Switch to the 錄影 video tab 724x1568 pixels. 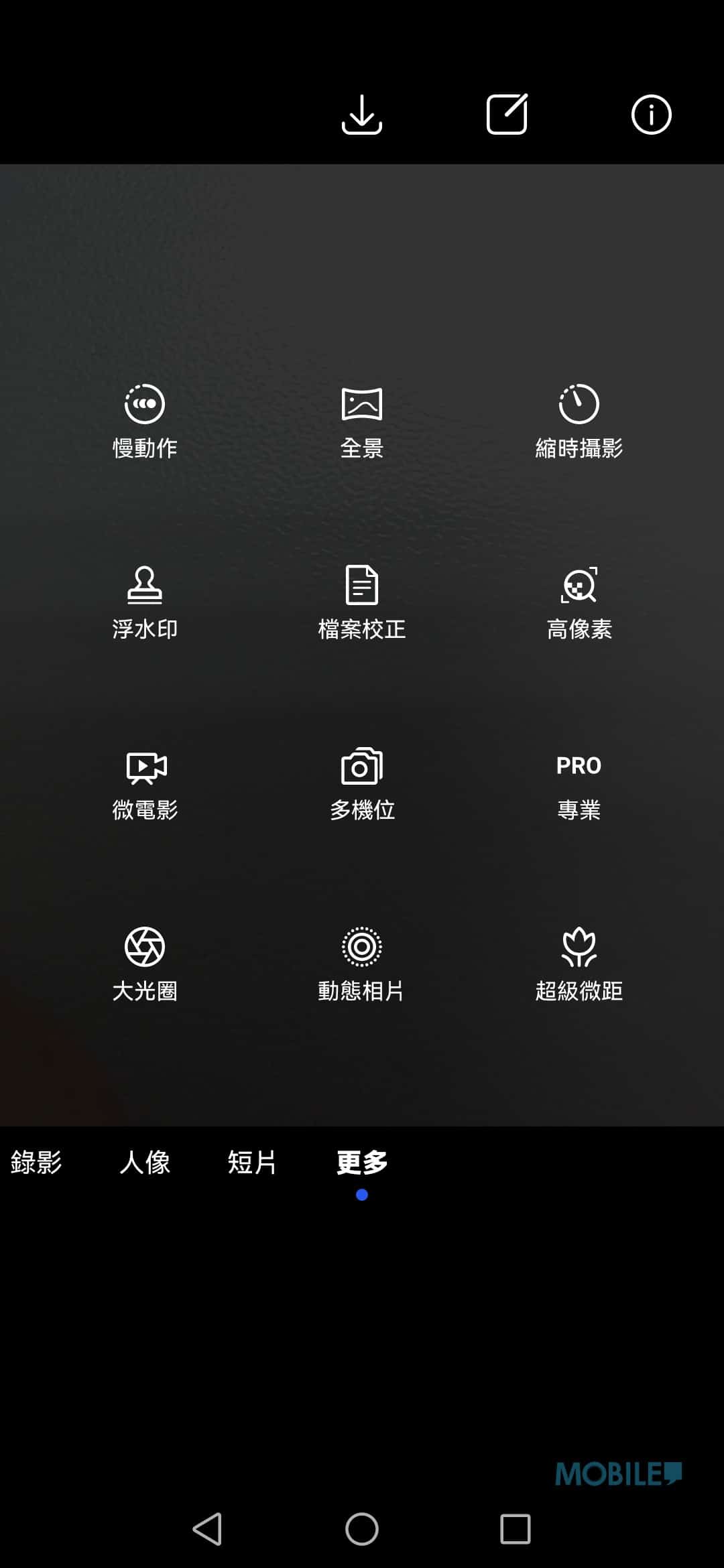click(x=35, y=1163)
